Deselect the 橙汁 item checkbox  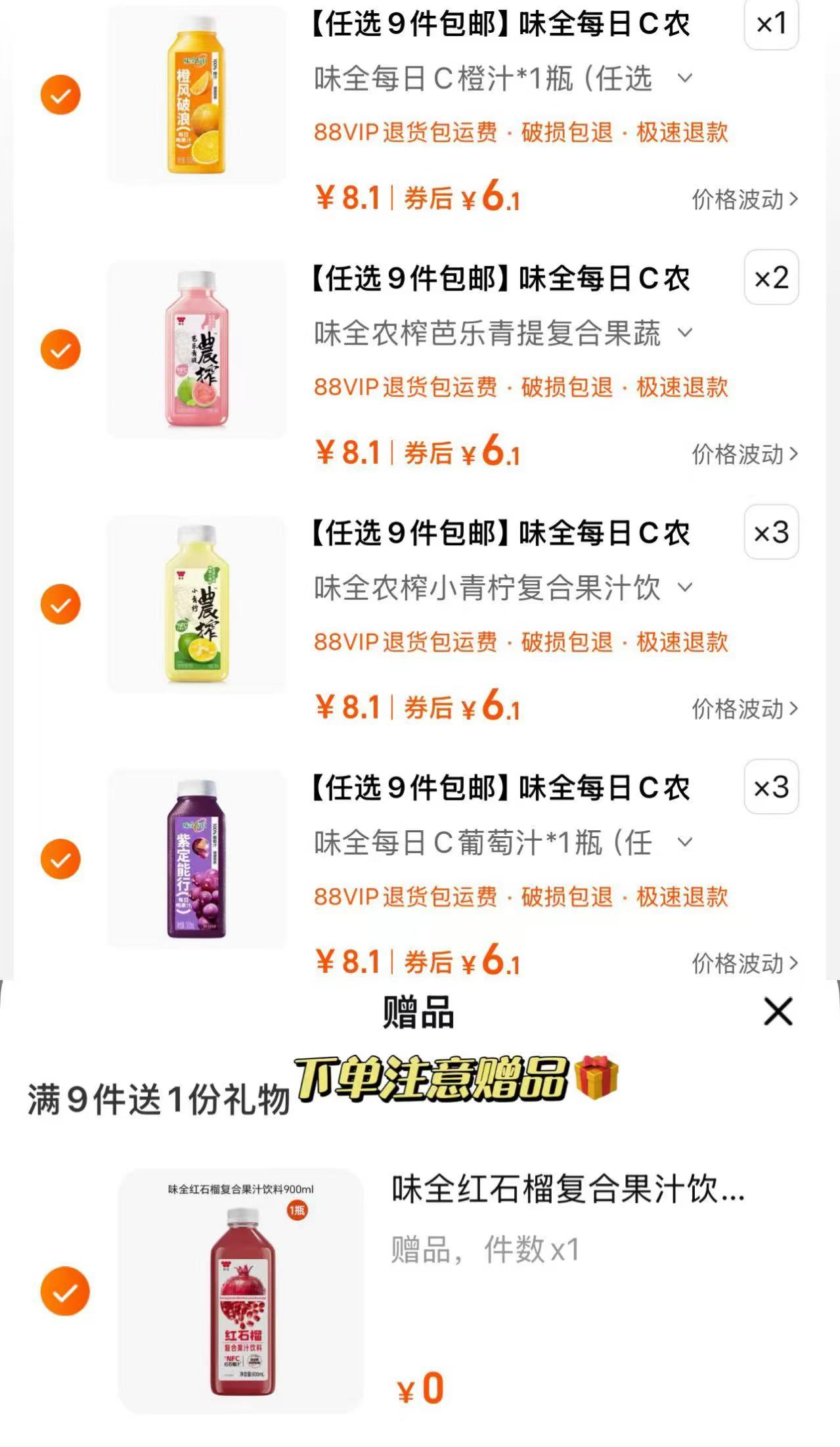point(60,93)
